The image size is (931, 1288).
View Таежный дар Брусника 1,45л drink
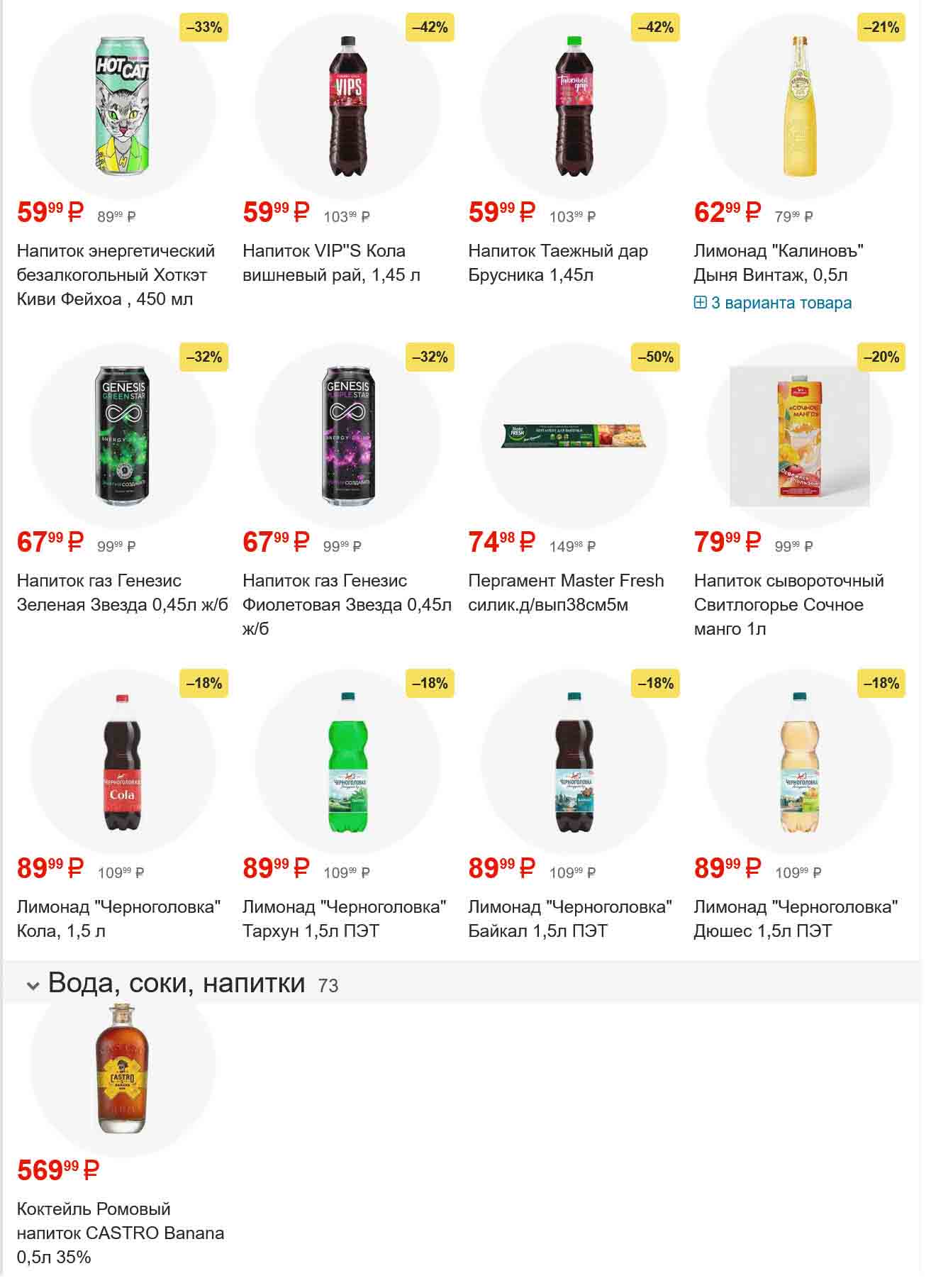[x=558, y=262]
